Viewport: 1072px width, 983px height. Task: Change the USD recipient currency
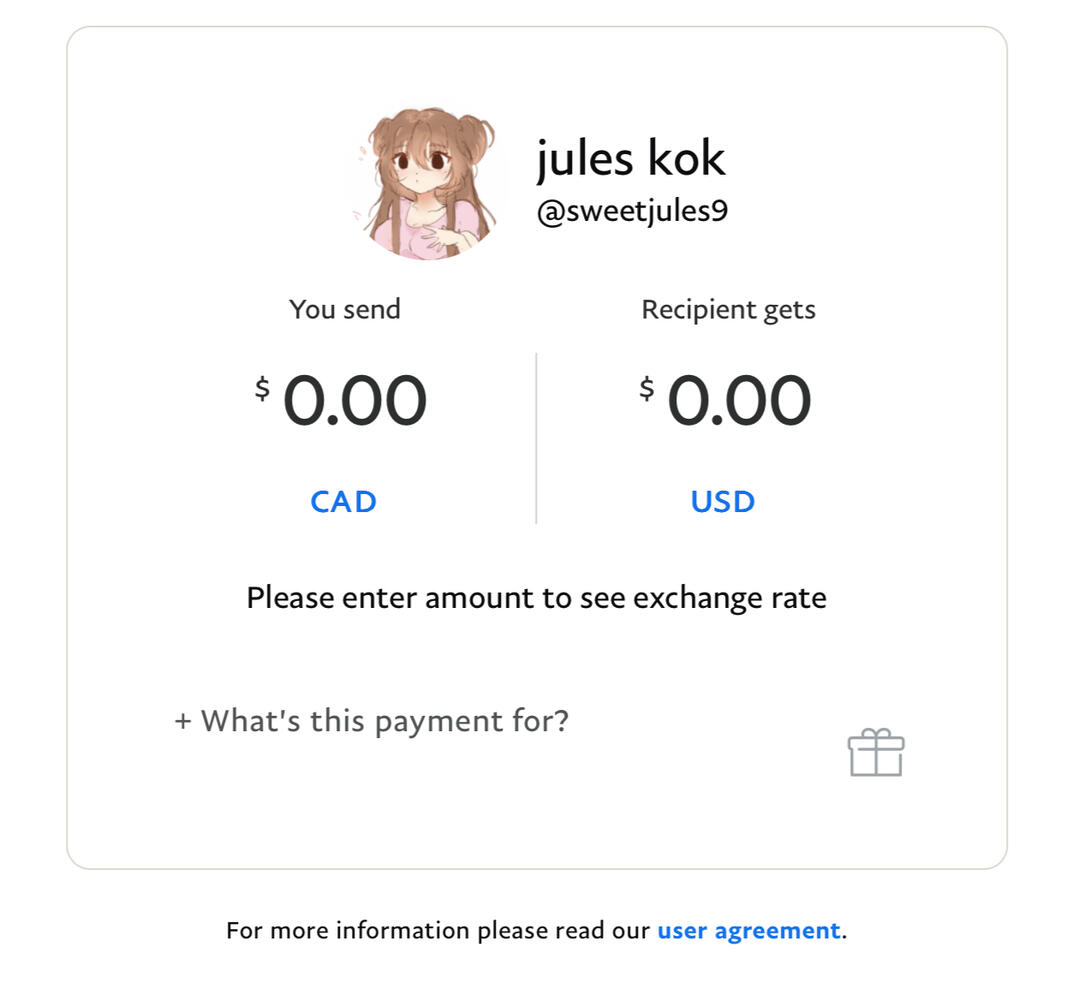722,501
